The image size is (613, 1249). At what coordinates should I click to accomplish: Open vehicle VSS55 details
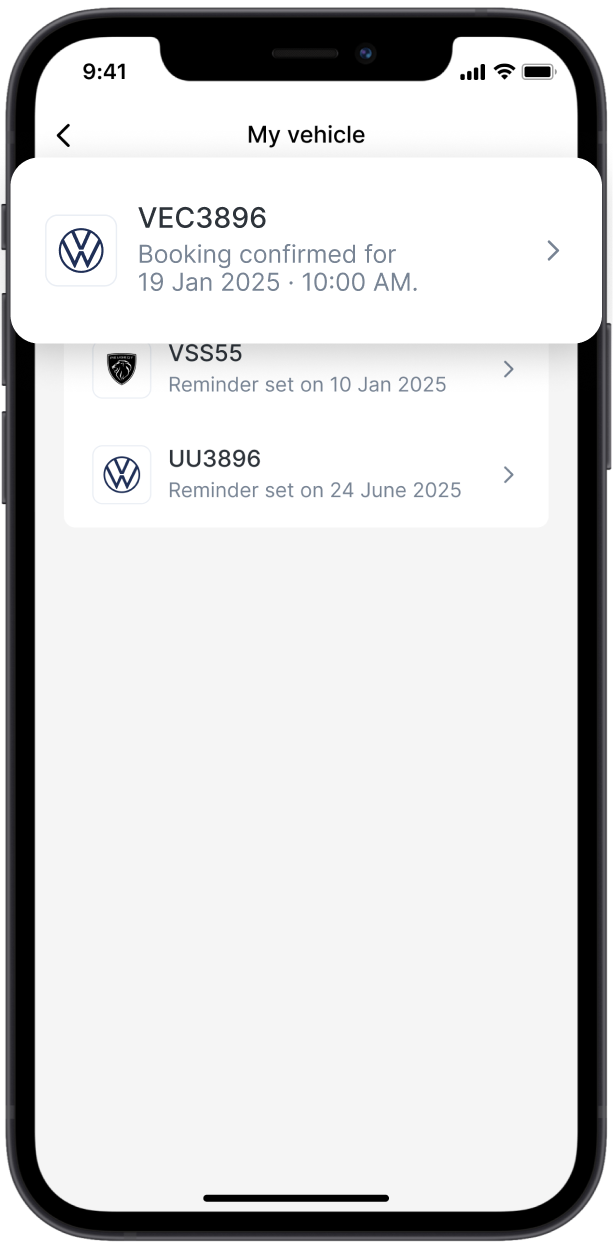coord(306,371)
